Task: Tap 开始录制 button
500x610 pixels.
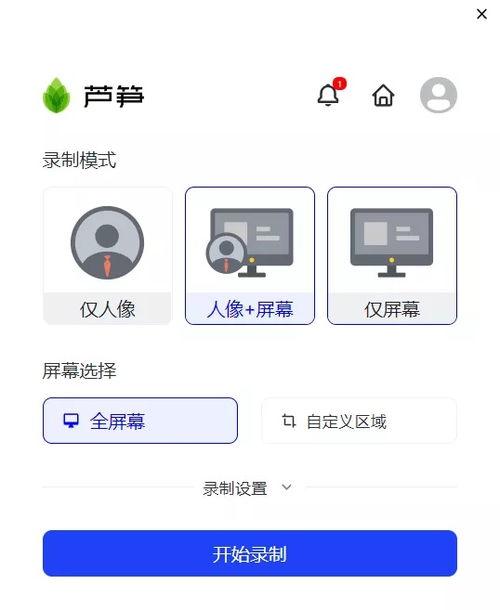Action: (x=250, y=553)
